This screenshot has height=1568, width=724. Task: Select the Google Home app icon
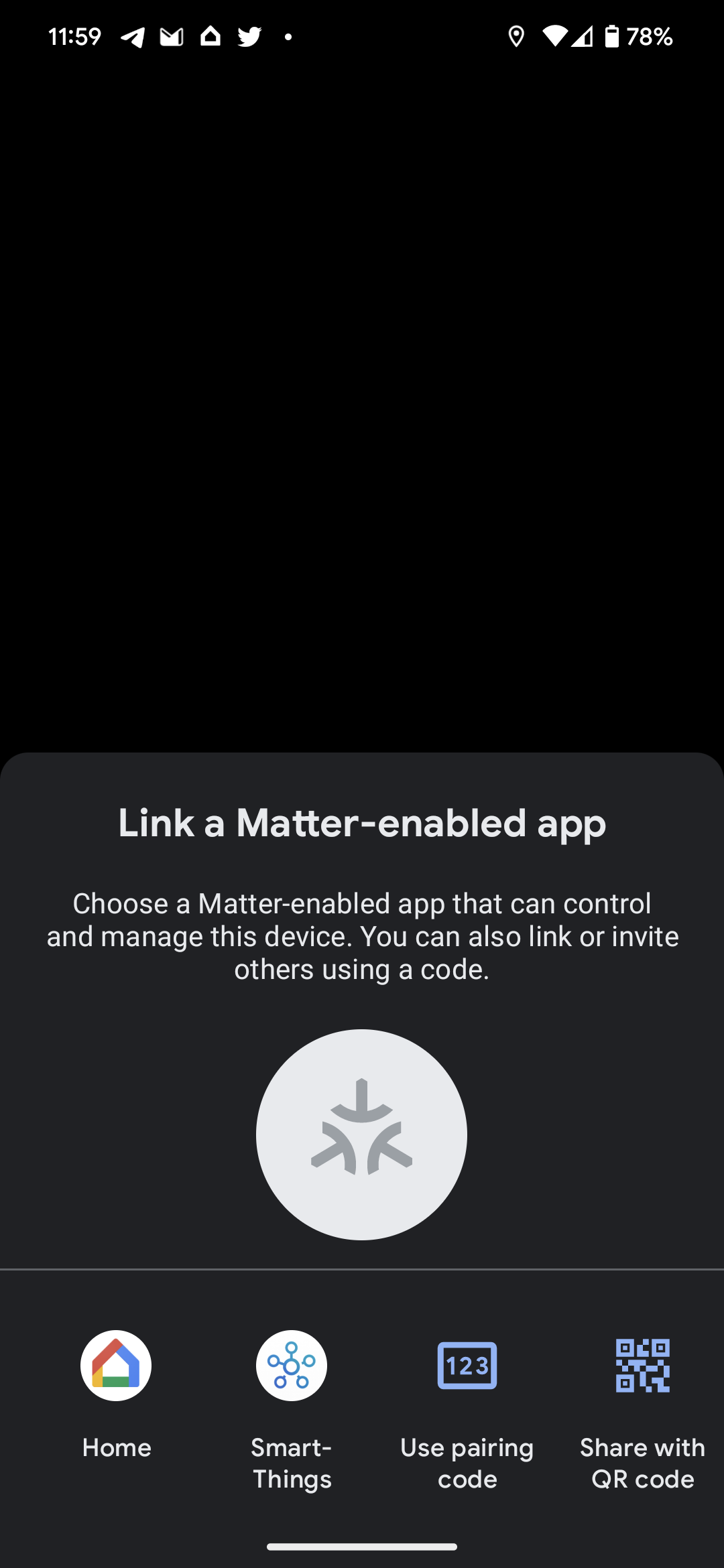click(115, 1366)
